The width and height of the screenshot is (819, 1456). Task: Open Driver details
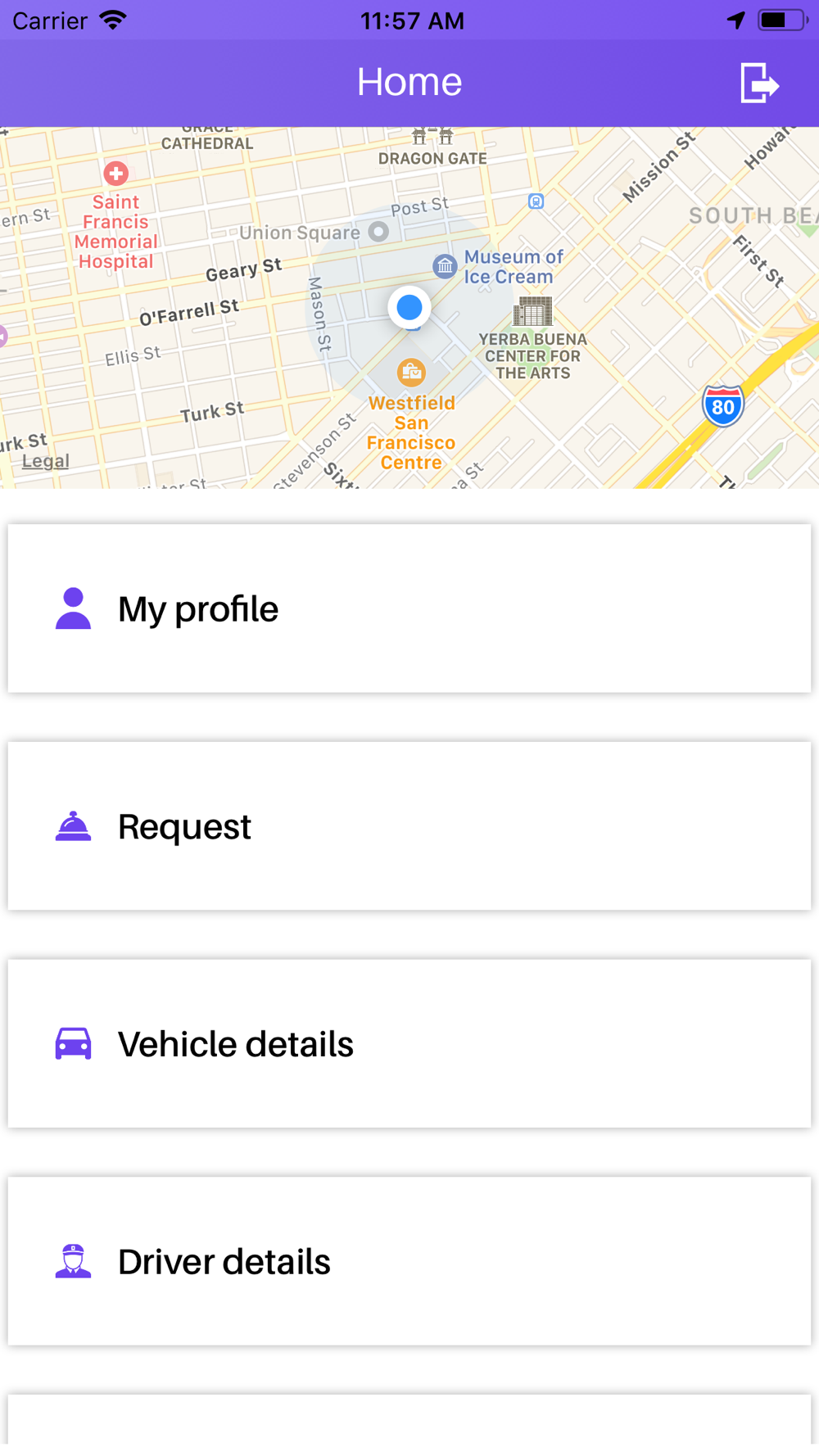(x=409, y=1262)
